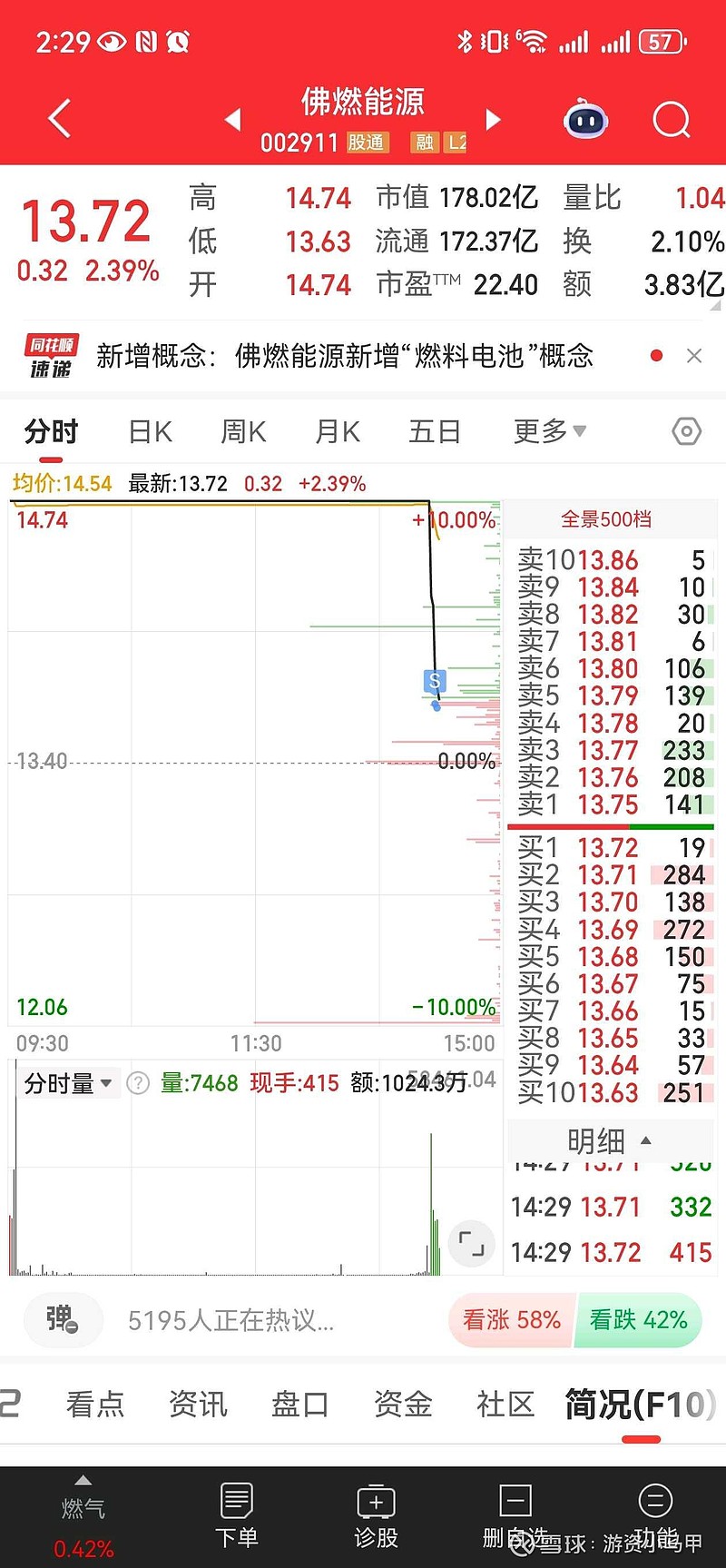Open chart settings hexagon icon
Image resolution: width=726 pixels, height=1568 pixels.
tap(686, 431)
